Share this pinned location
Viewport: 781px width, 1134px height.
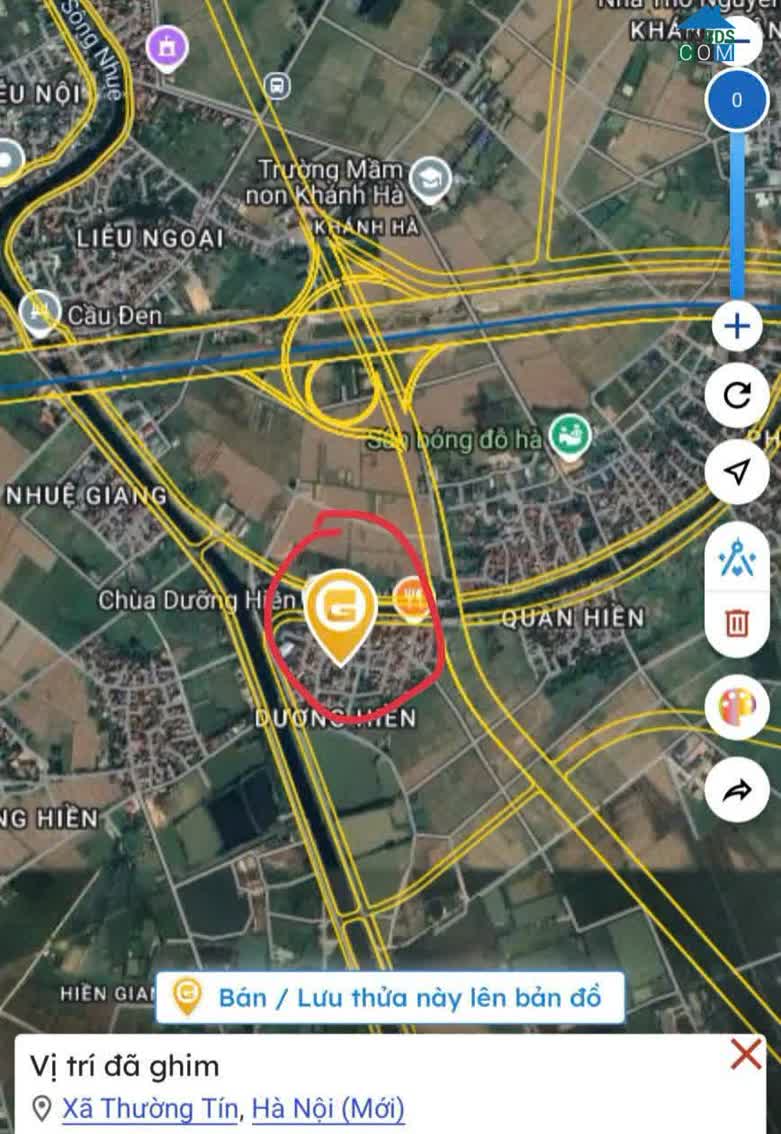[x=737, y=791]
